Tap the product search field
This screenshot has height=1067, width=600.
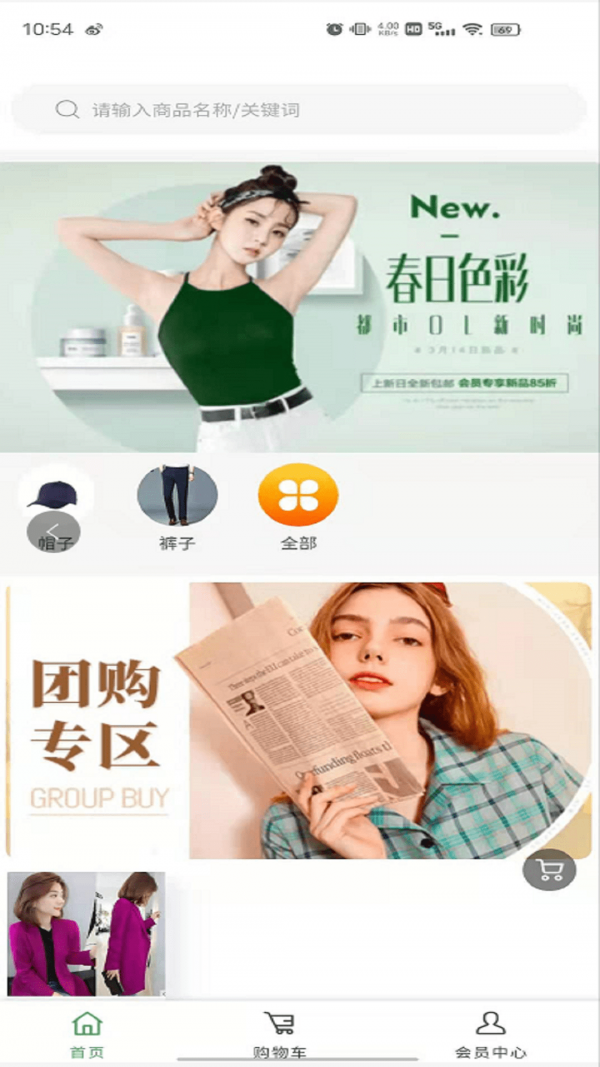tap(300, 110)
